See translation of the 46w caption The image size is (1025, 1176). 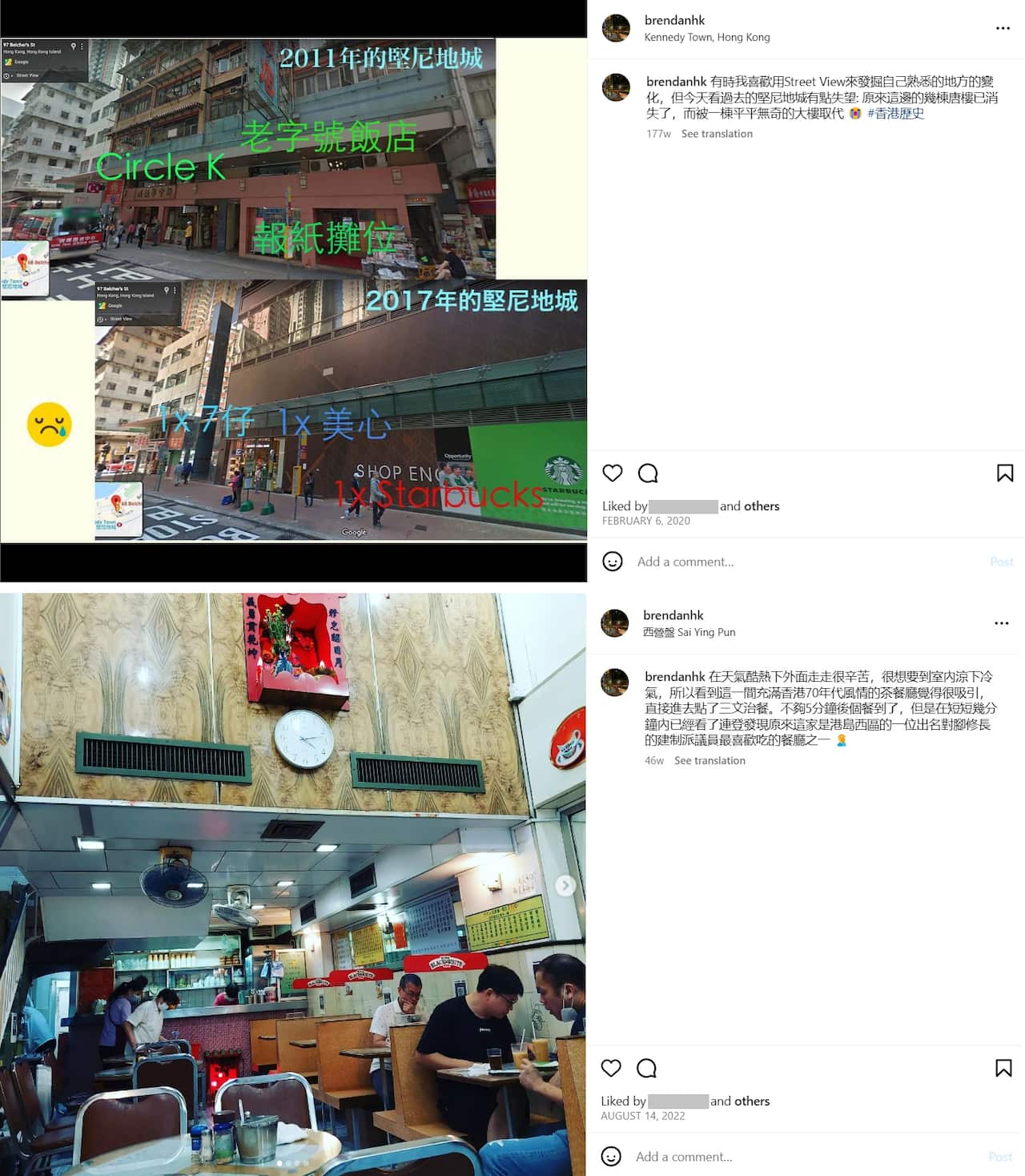(709, 761)
